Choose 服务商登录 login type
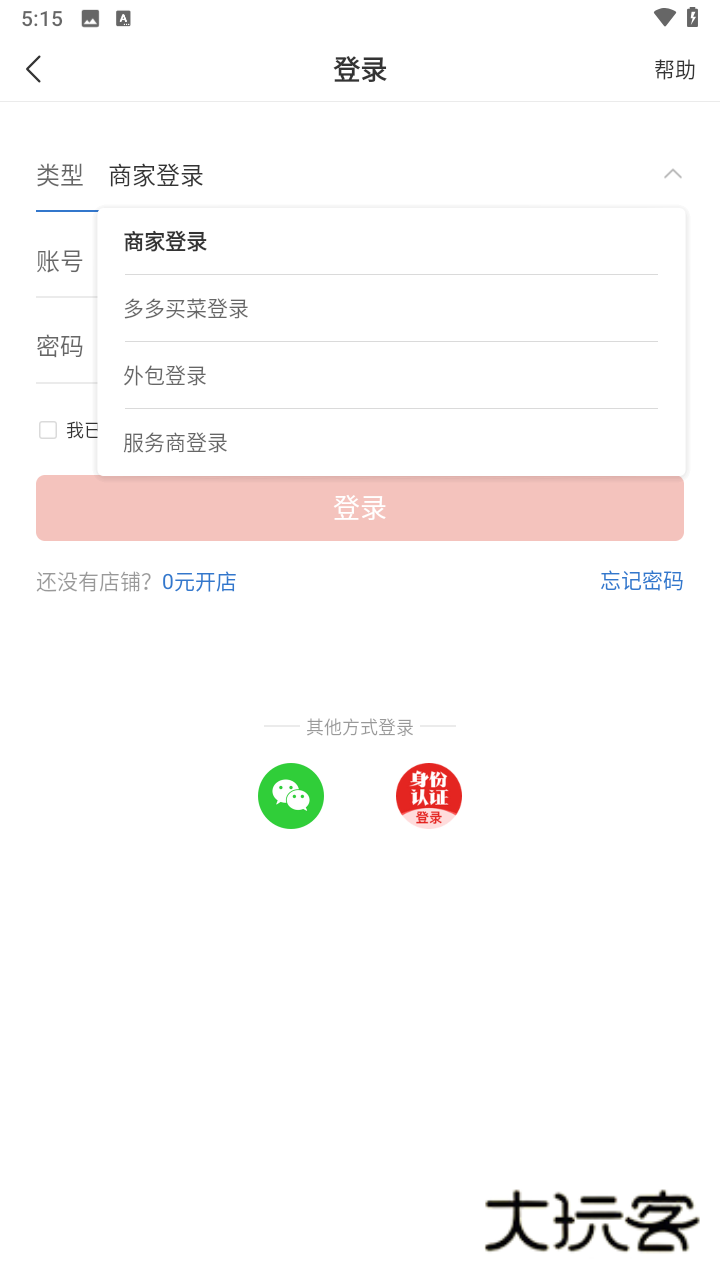This screenshot has height=1280, width=720. 174,443
